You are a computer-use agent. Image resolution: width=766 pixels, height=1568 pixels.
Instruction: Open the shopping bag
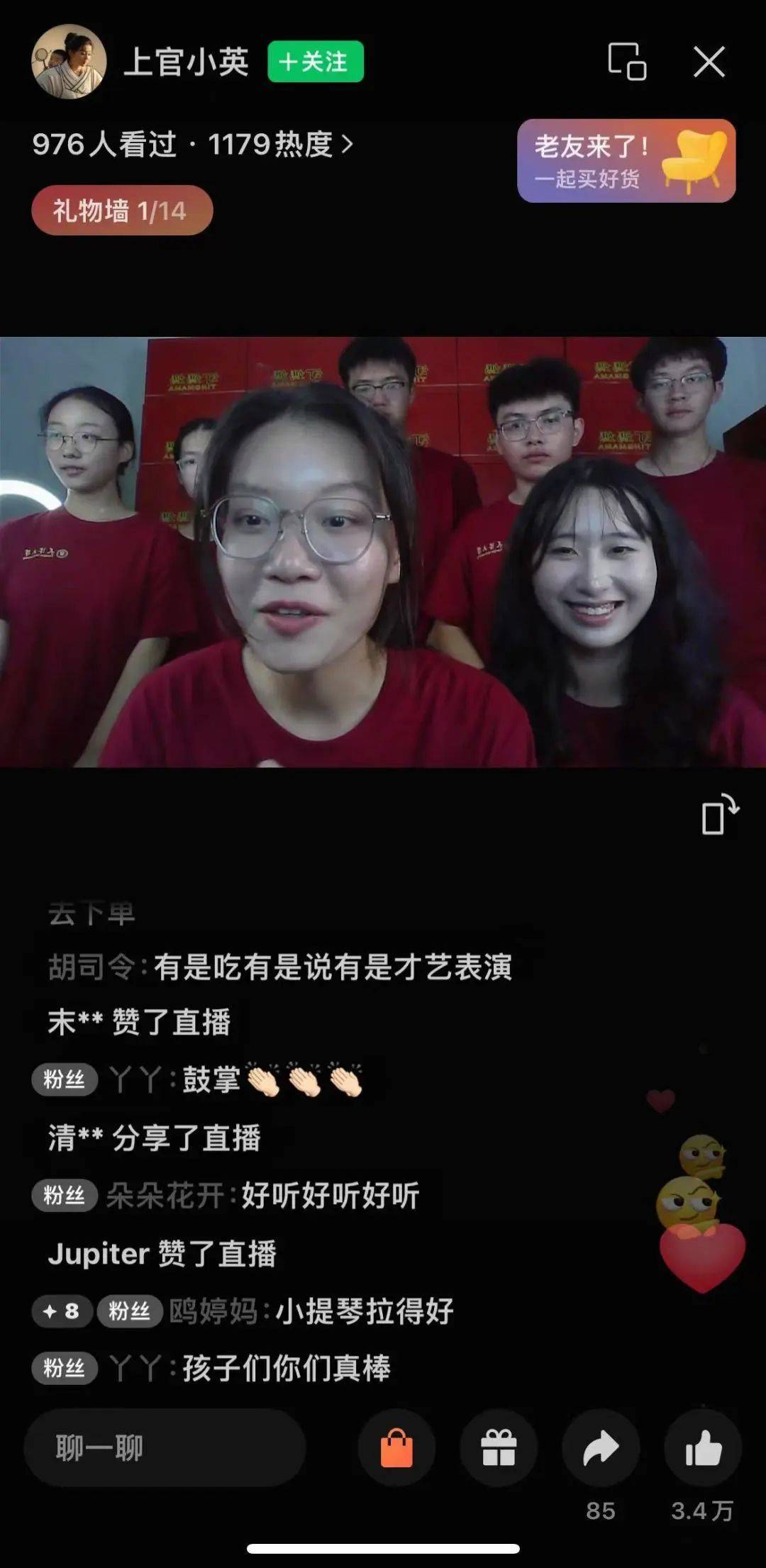point(396,1448)
